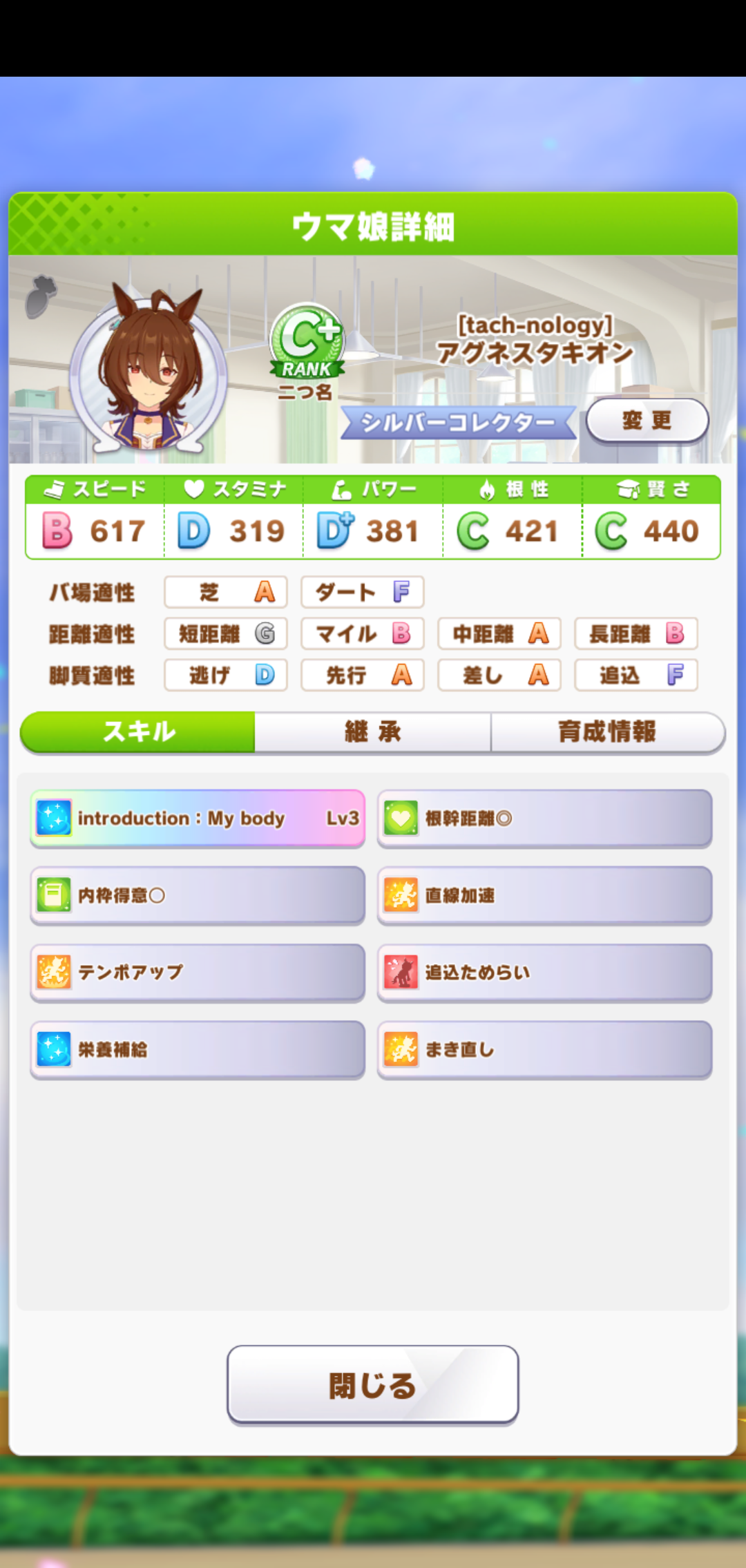This screenshot has height=1568, width=746.
Task: Open the 追込ためらい skill
Action: pyautogui.click(x=544, y=973)
